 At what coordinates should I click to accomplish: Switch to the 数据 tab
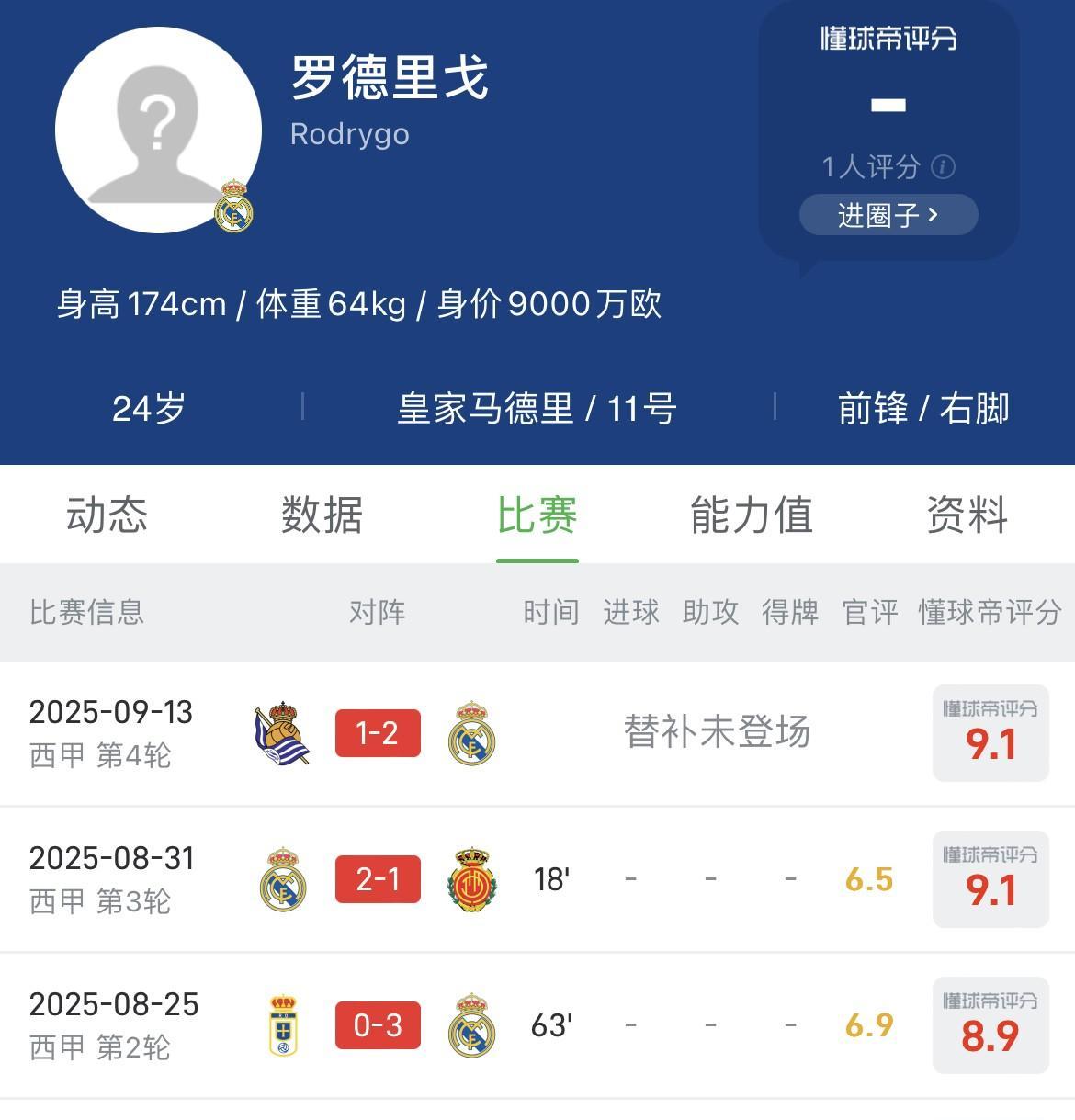click(x=322, y=515)
